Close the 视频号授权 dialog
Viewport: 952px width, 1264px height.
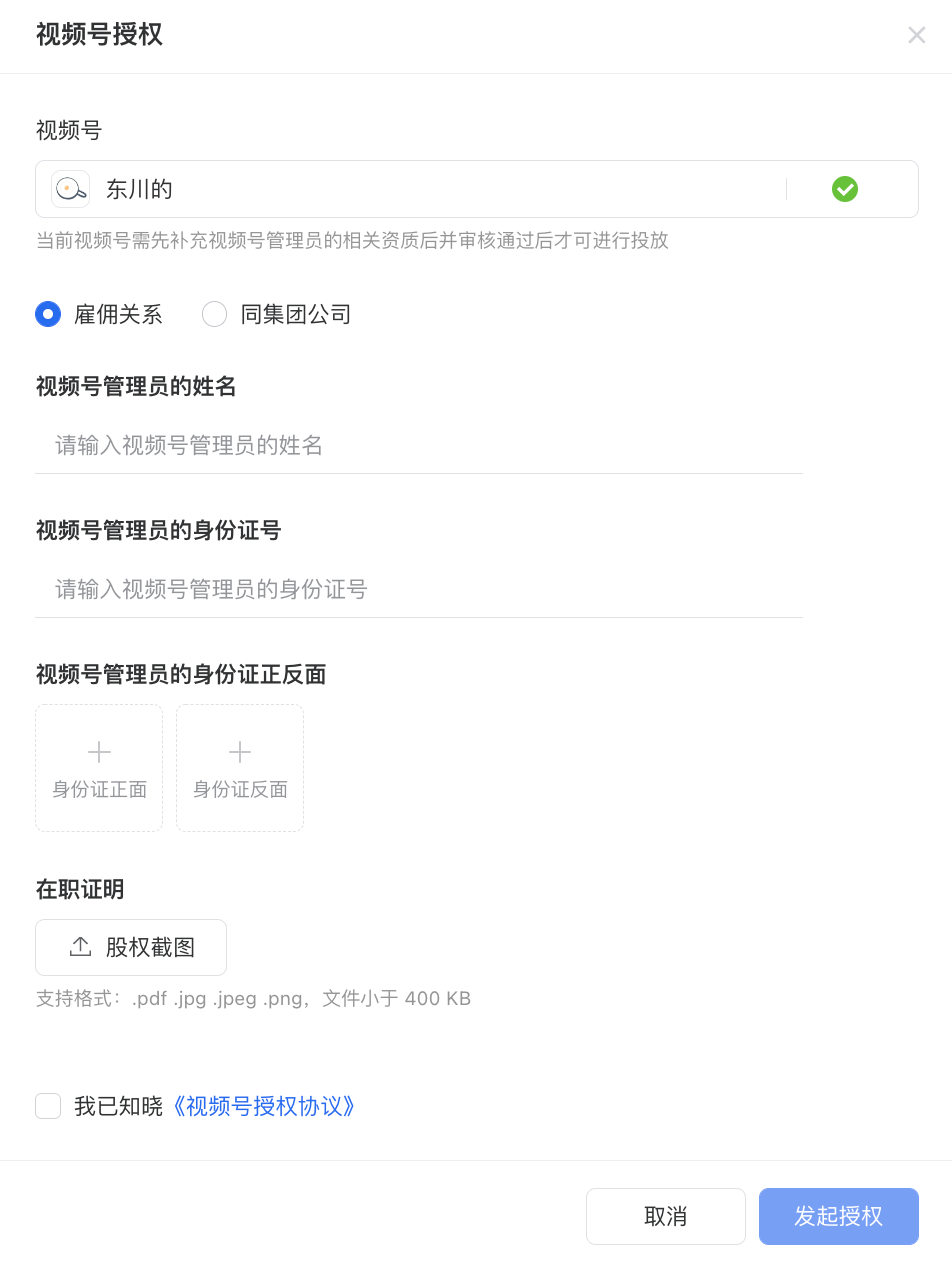coord(916,36)
